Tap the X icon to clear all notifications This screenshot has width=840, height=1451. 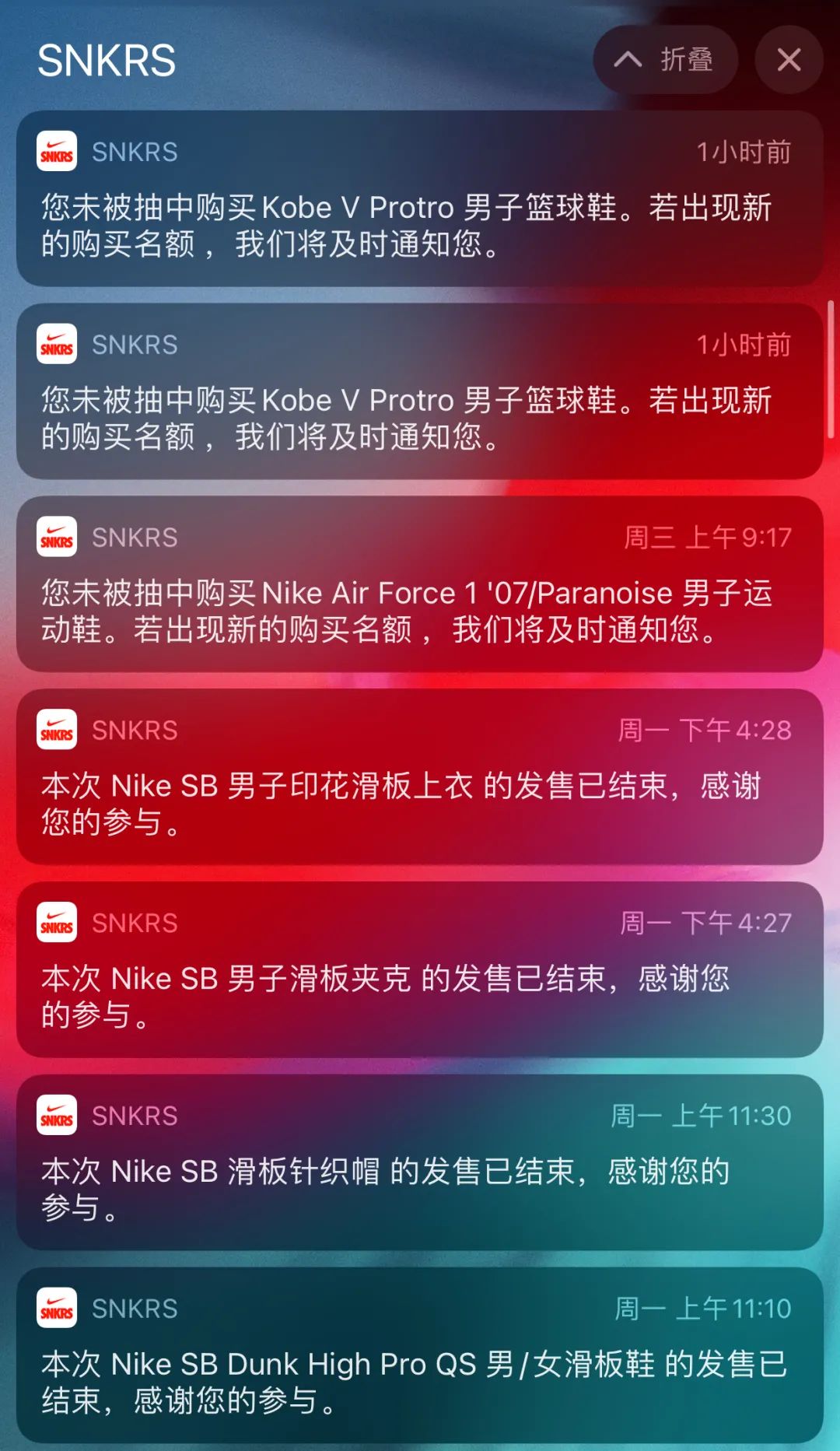788,59
